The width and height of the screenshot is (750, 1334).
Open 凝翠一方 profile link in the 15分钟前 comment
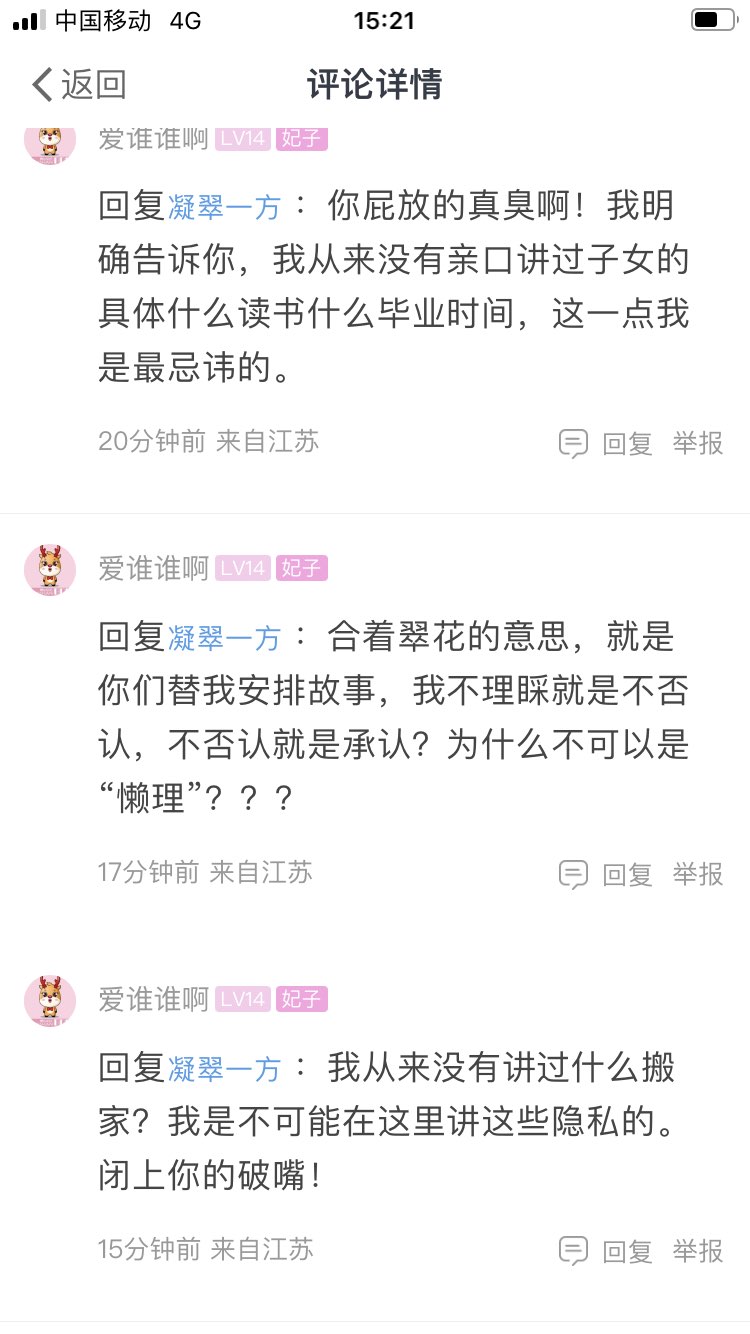[x=224, y=1069]
